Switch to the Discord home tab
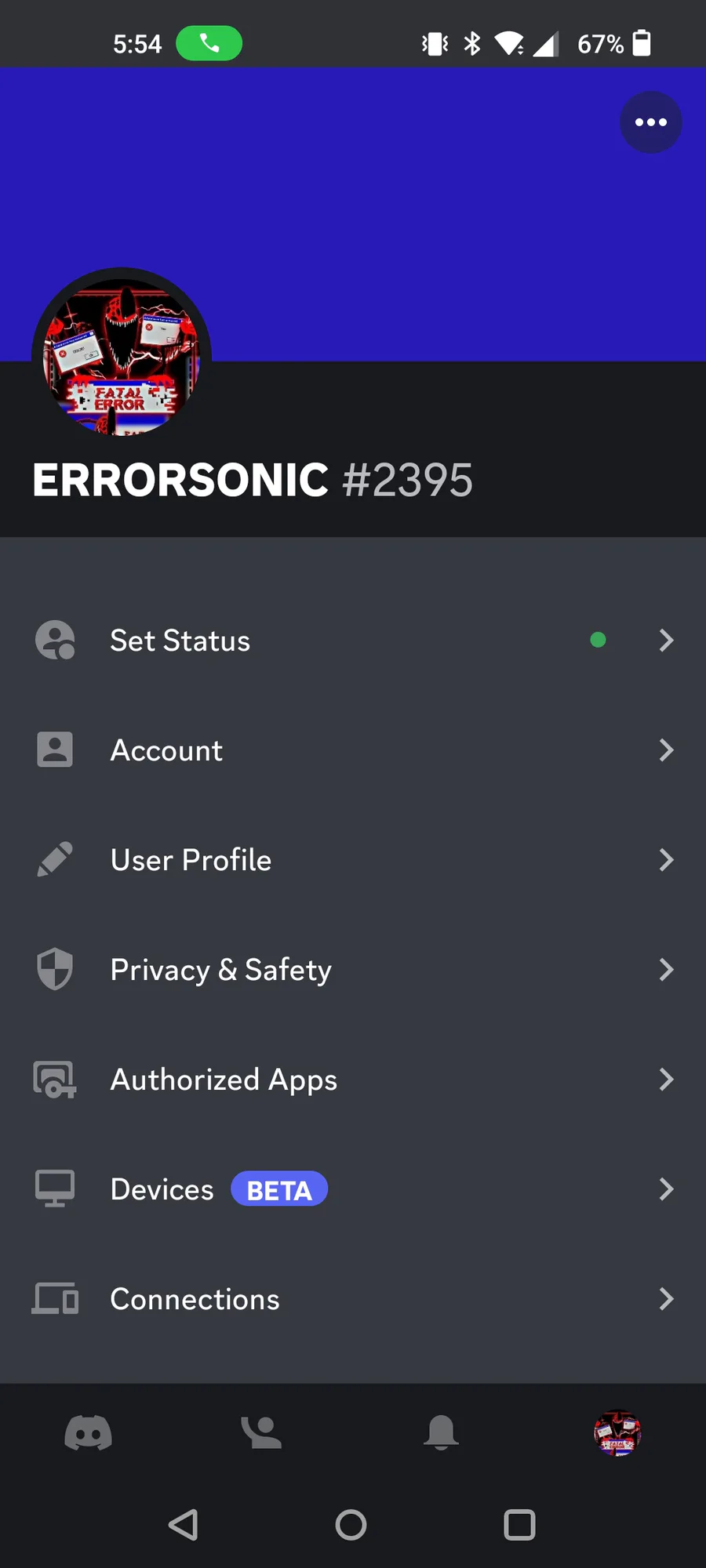This screenshot has width=706, height=1568. tap(88, 1433)
